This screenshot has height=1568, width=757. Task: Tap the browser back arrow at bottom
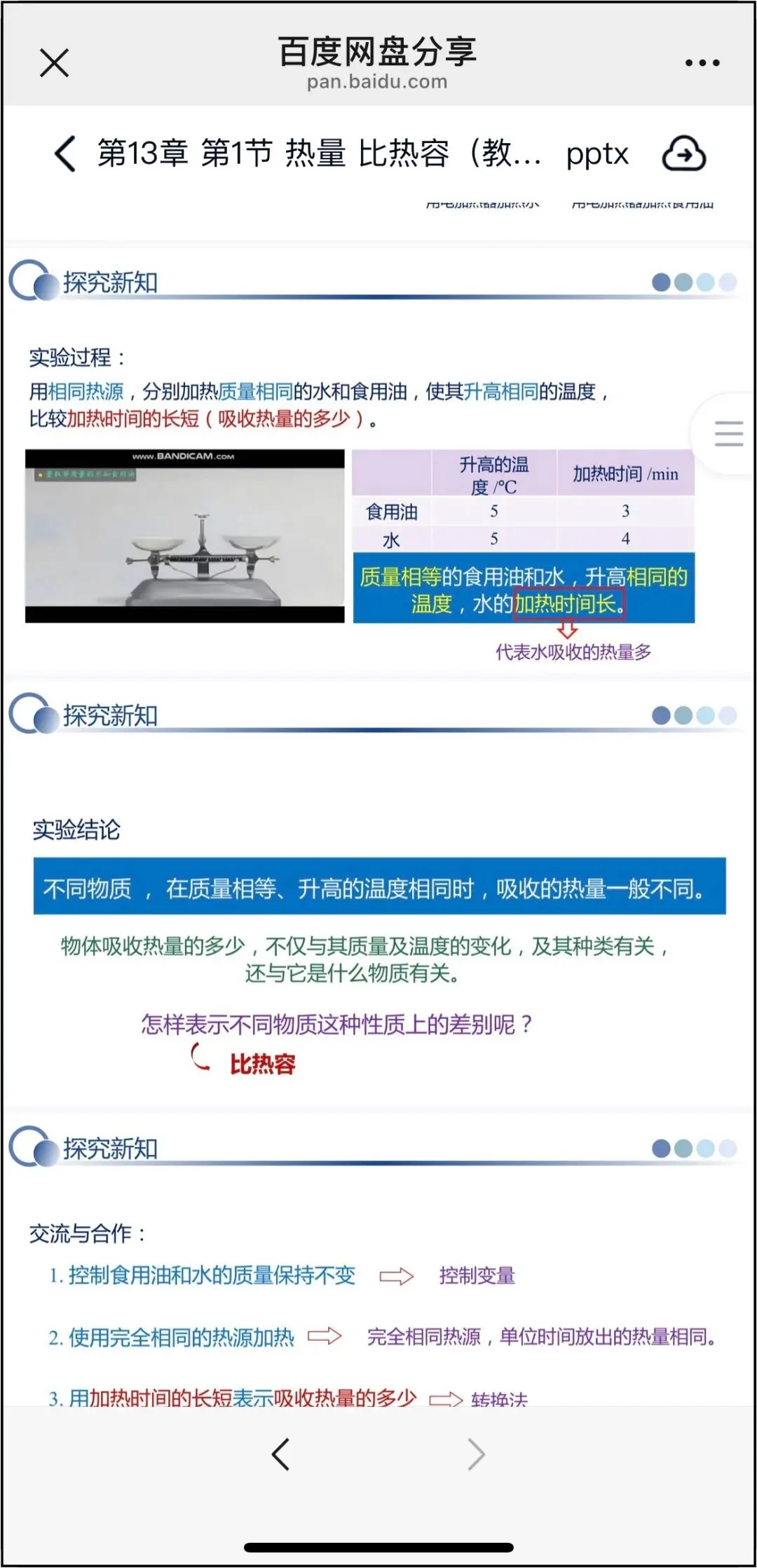click(x=280, y=1454)
